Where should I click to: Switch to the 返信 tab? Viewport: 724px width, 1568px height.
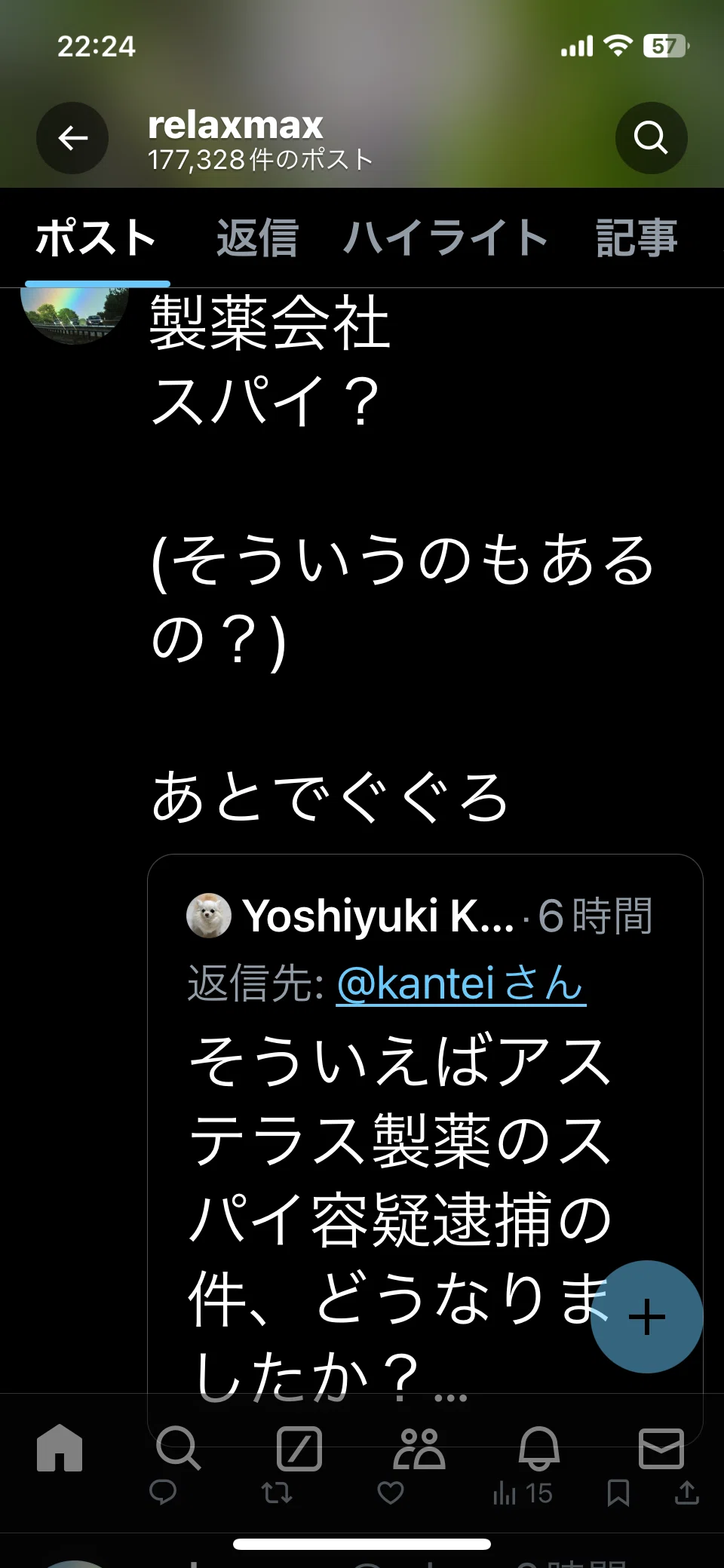click(258, 238)
